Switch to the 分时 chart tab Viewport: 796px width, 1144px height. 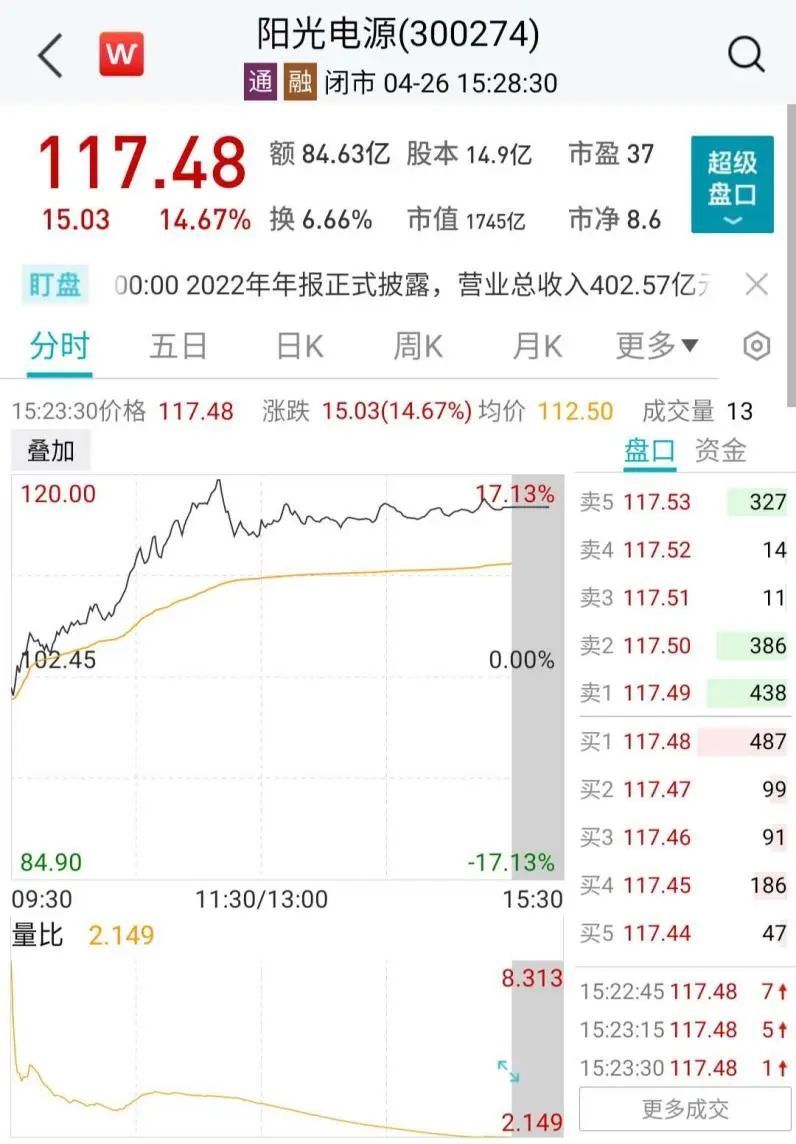pos(59,347)
